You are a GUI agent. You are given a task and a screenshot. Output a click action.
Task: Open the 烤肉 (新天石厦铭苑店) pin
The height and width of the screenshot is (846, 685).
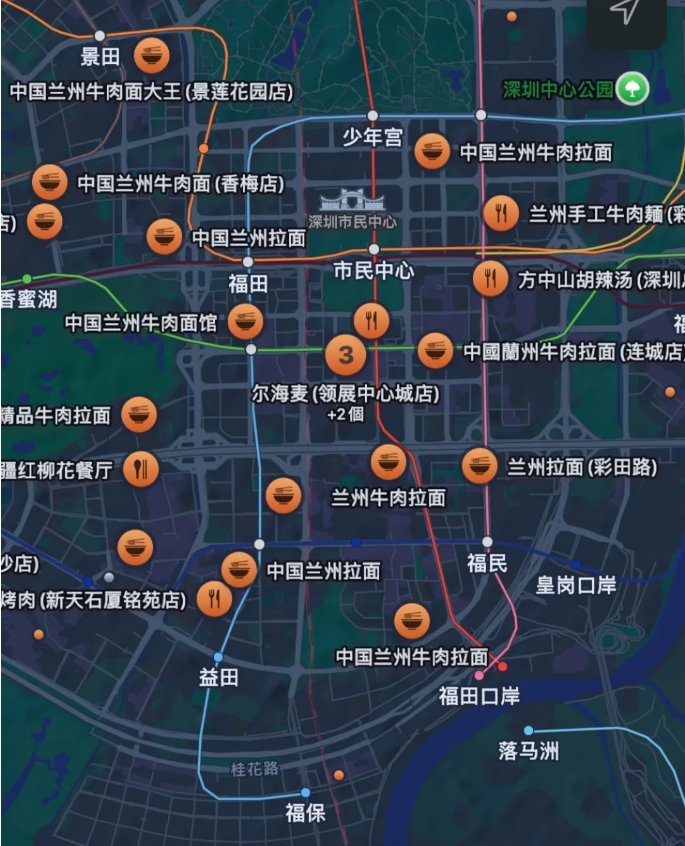point(214,599)
